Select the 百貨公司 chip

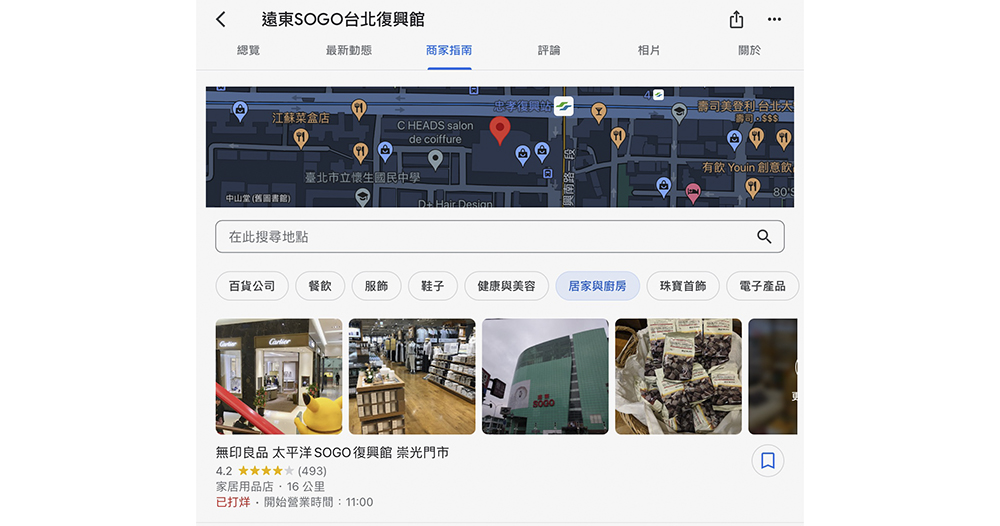pos(252,286)
